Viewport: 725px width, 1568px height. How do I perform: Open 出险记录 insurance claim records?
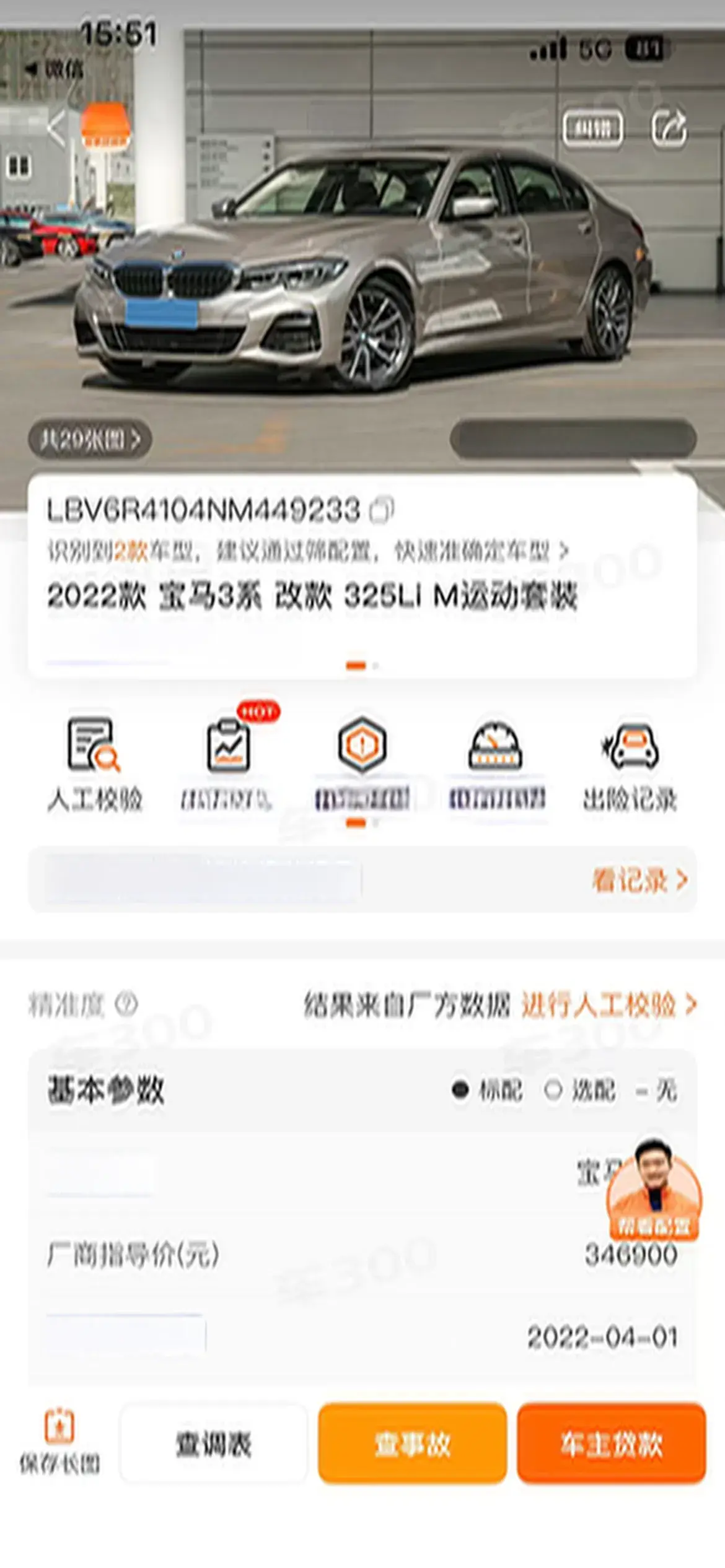(x=630, y=765)
